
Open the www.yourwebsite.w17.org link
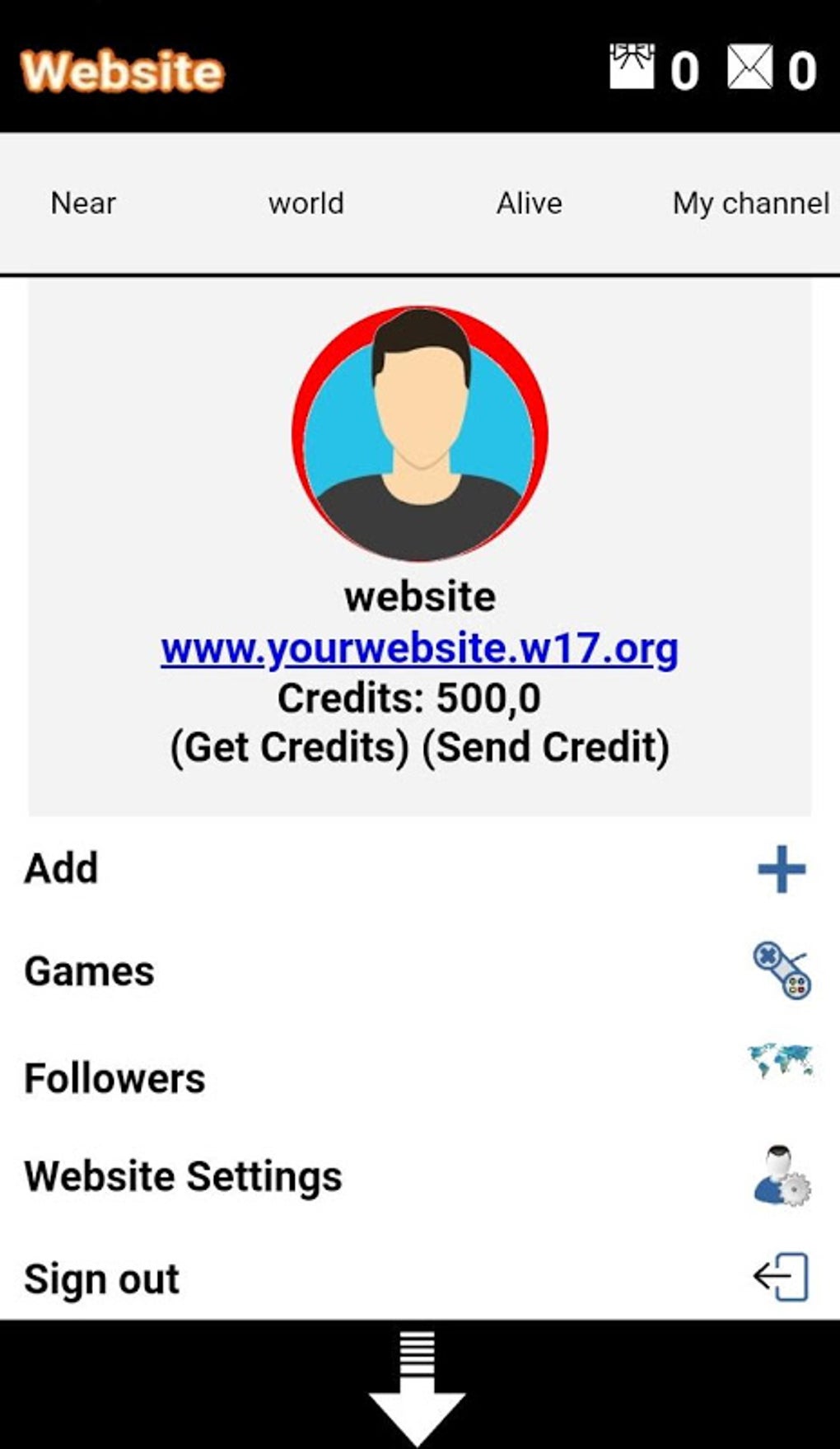(x=419, y=648)
